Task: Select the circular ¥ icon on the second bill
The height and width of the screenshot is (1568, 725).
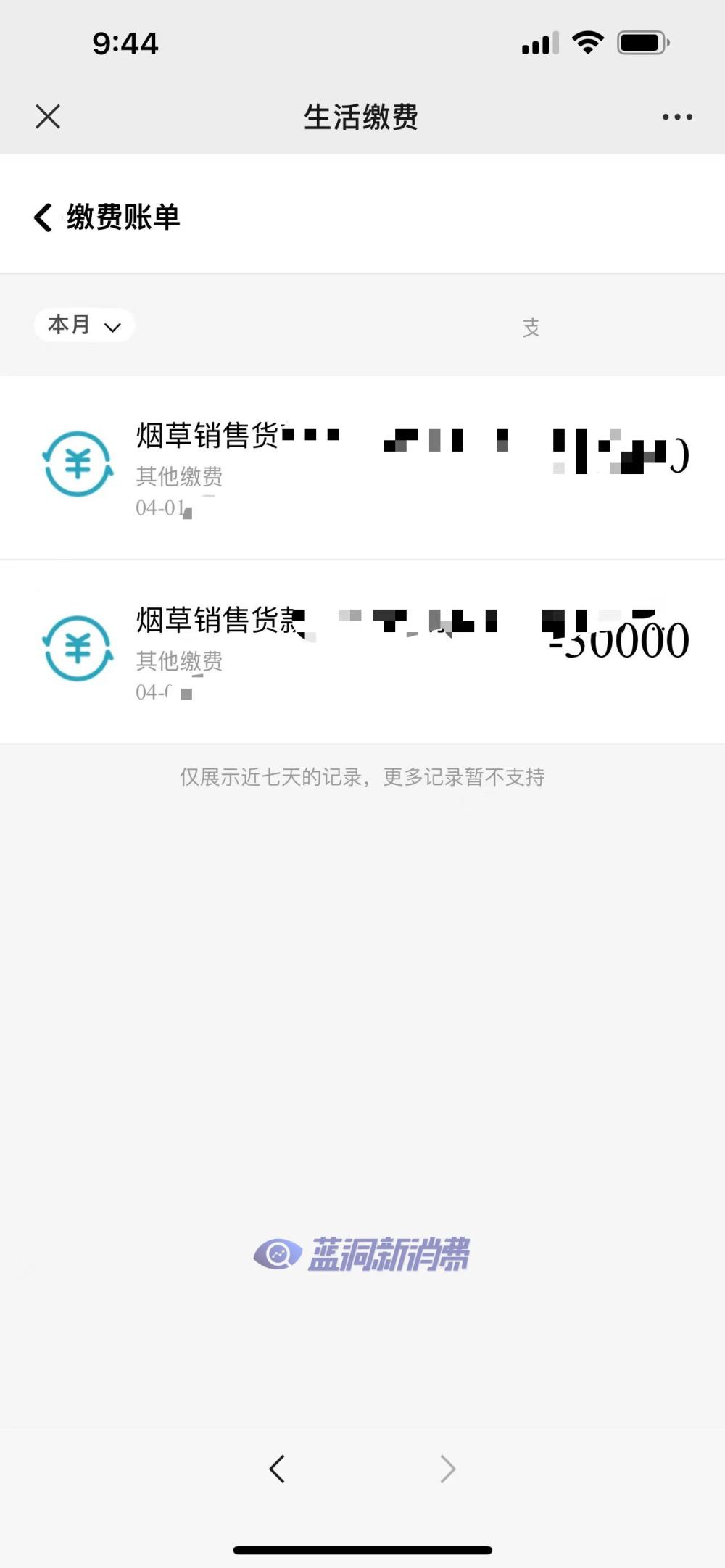Action: coord(78,649)
